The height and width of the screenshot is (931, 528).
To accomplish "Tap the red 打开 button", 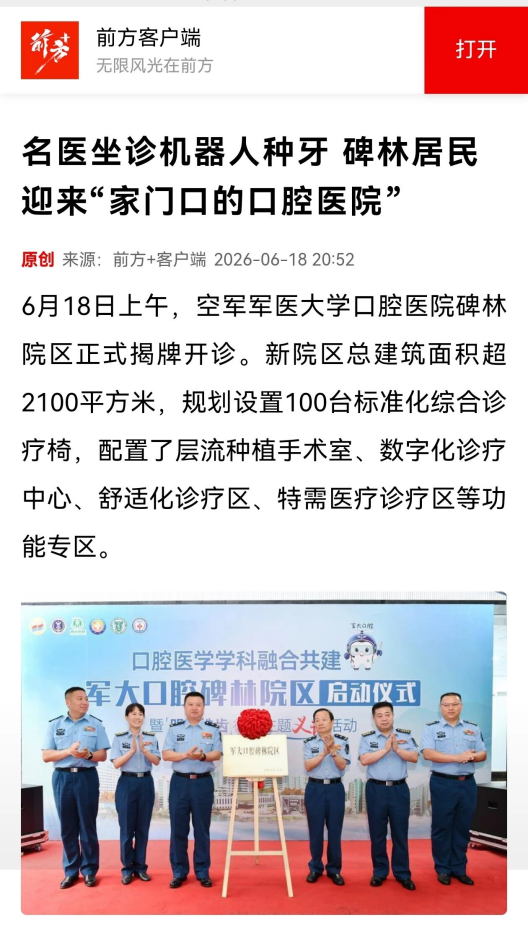I will pyautogui.click(x=476, y=50).
